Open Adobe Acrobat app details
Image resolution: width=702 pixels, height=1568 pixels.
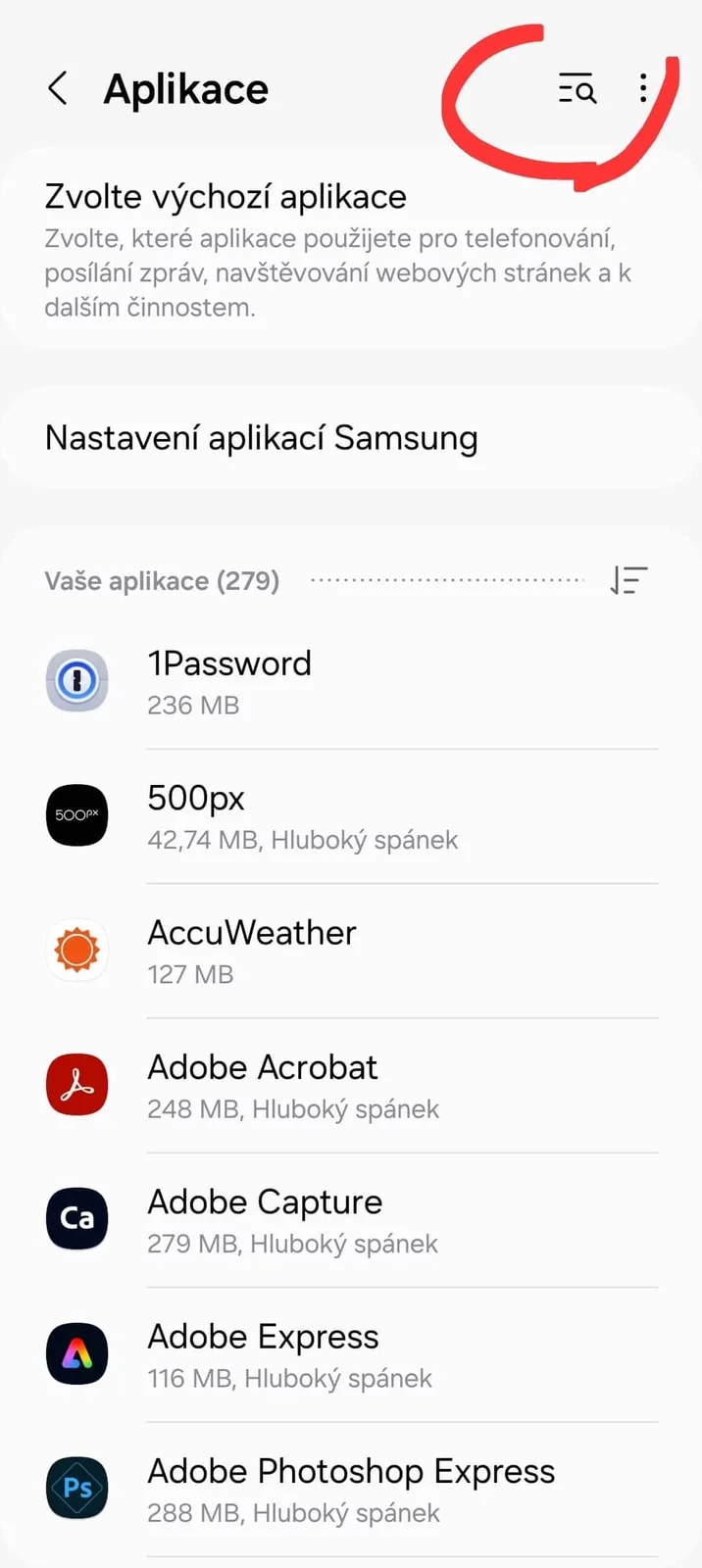coord(351,1086)
